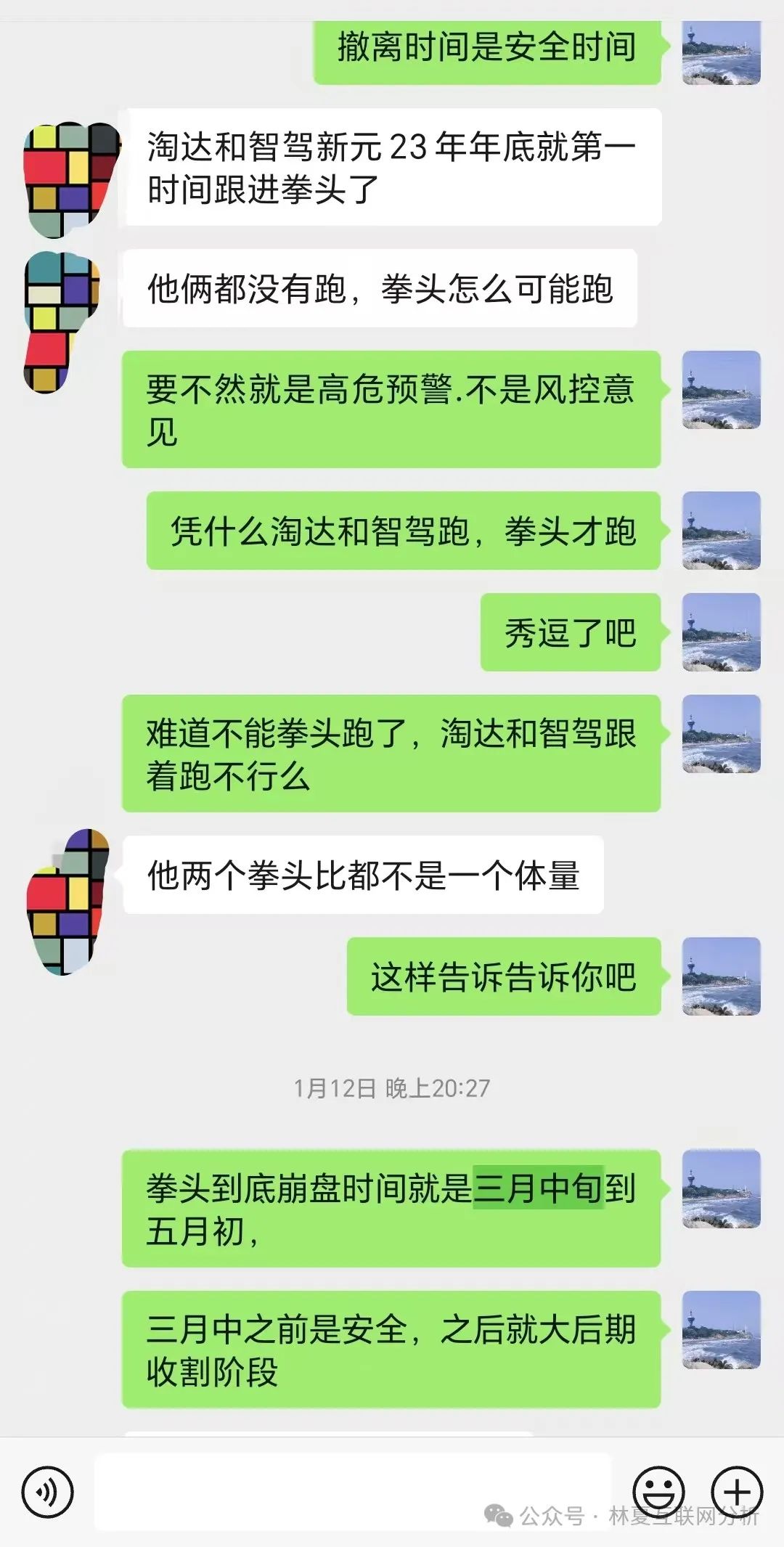Focus the message text input field

[x=352, y=1491]
